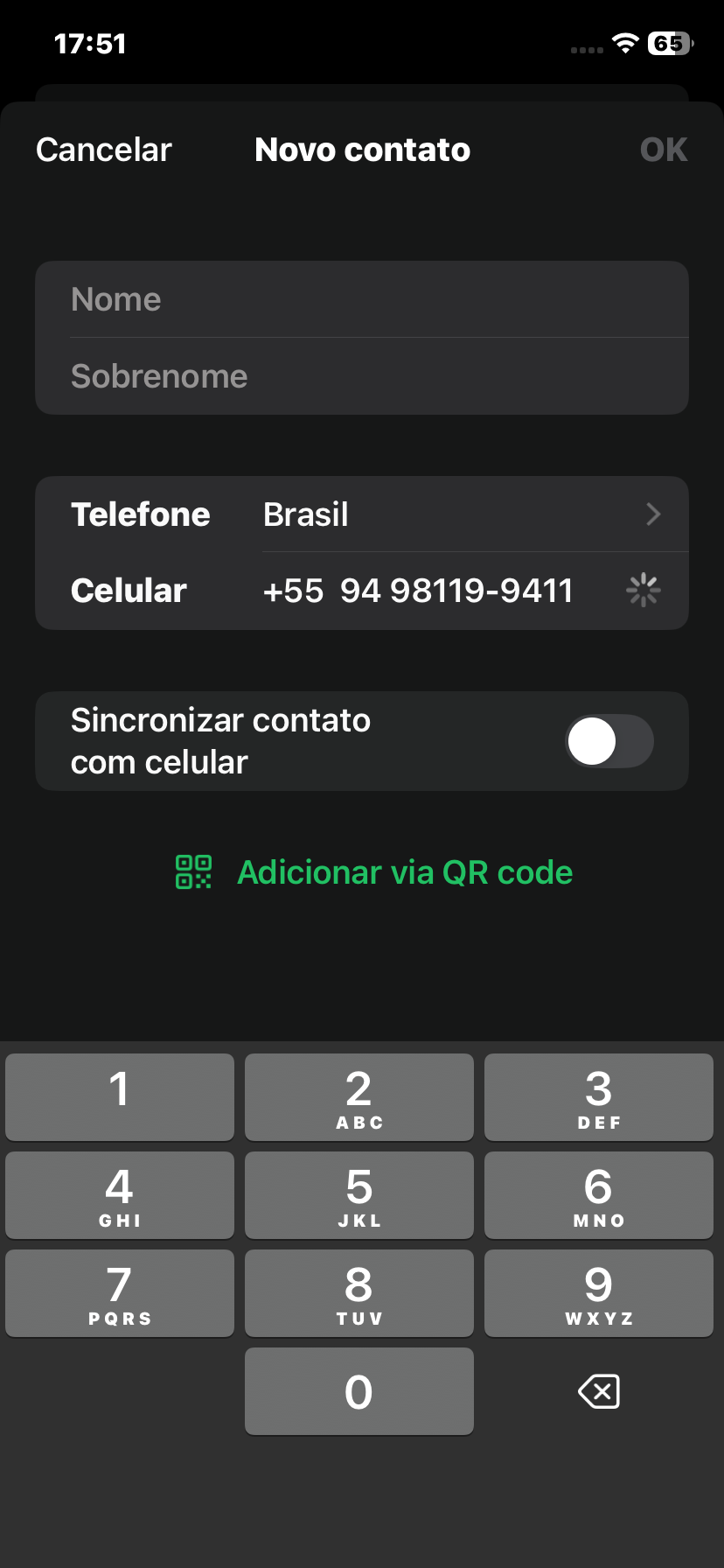Open Adicionar via QR code

pyautogui.click(x=405, y=871)
